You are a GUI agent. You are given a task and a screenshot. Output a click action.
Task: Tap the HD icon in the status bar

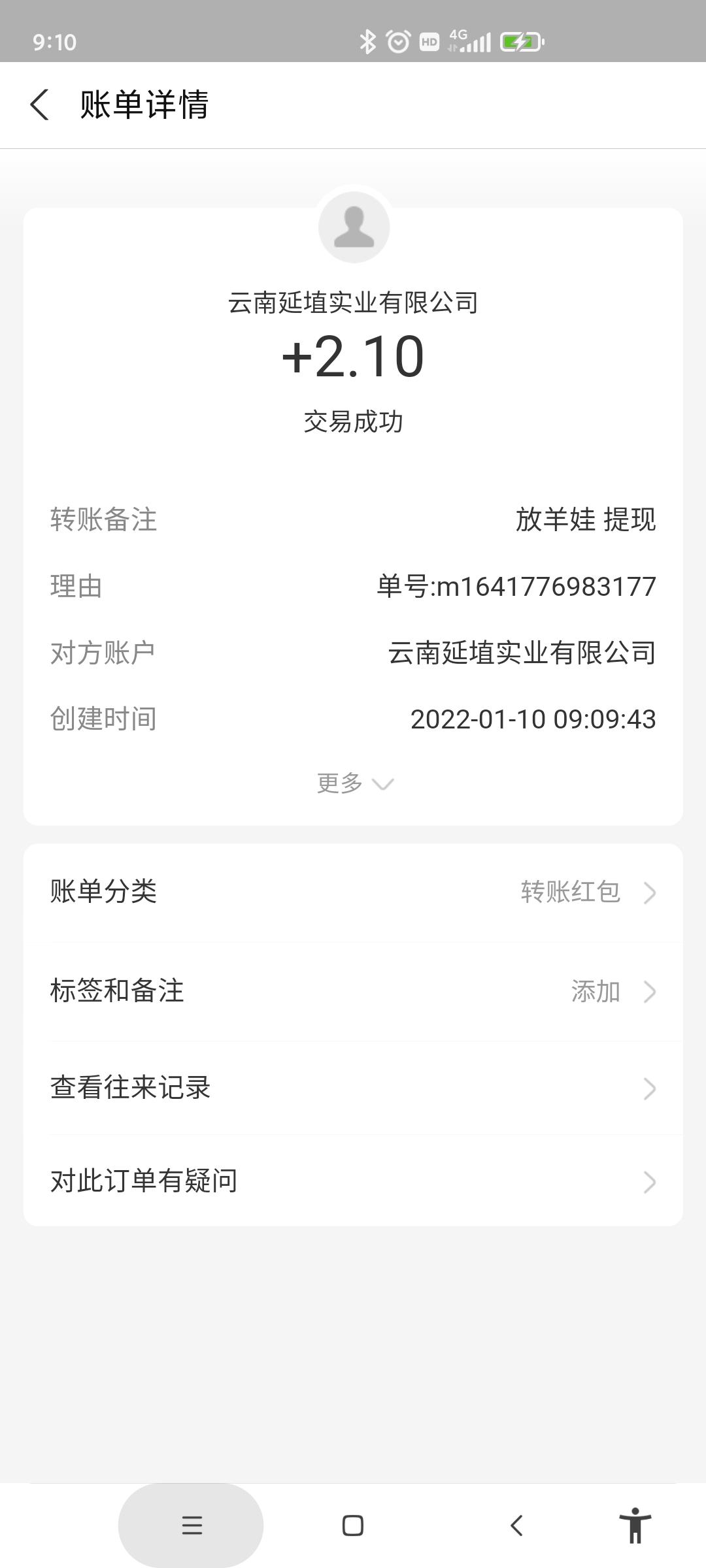click(x=429, y=42)
